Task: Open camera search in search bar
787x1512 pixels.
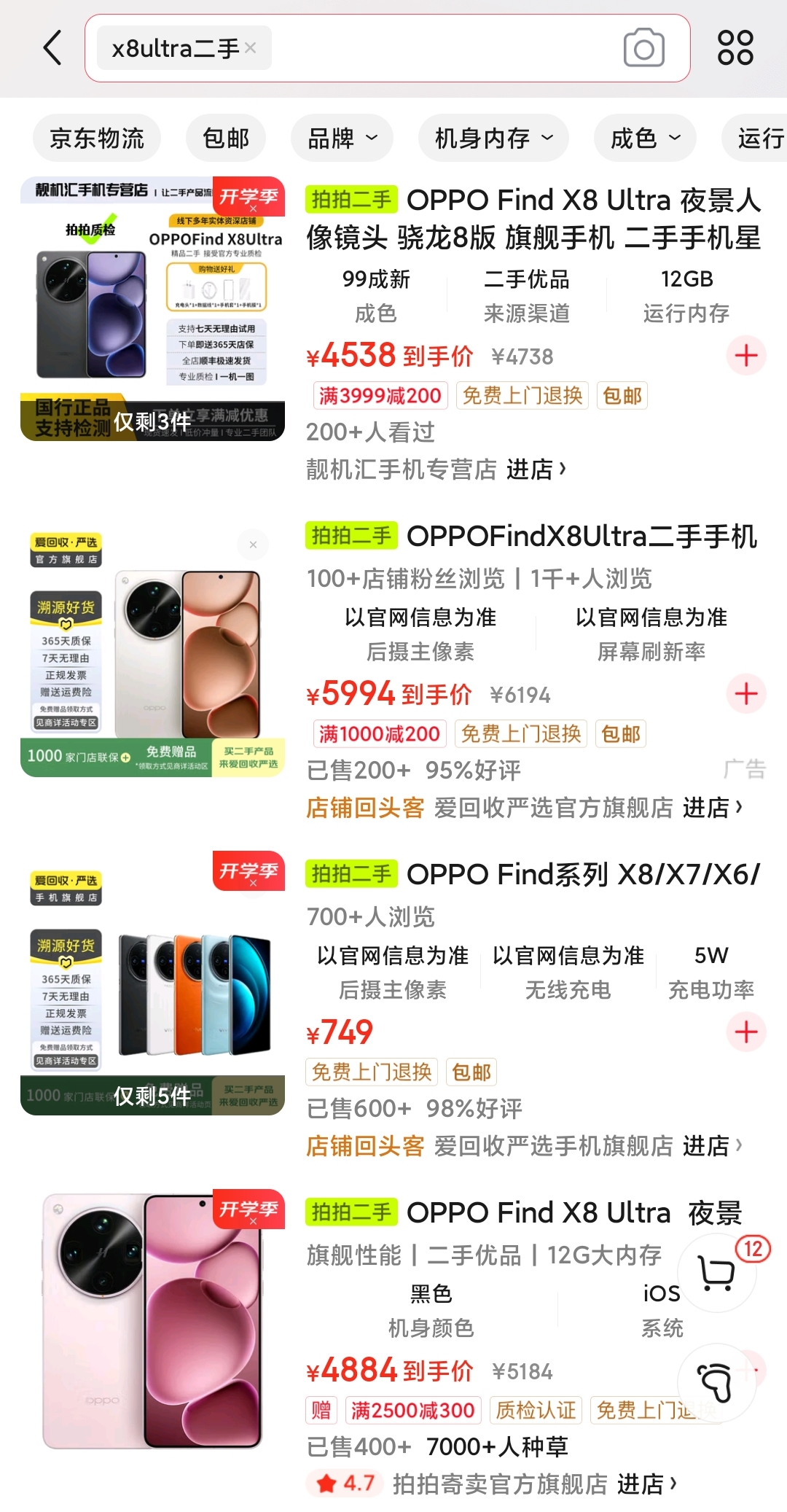Action: click(643, 48)
